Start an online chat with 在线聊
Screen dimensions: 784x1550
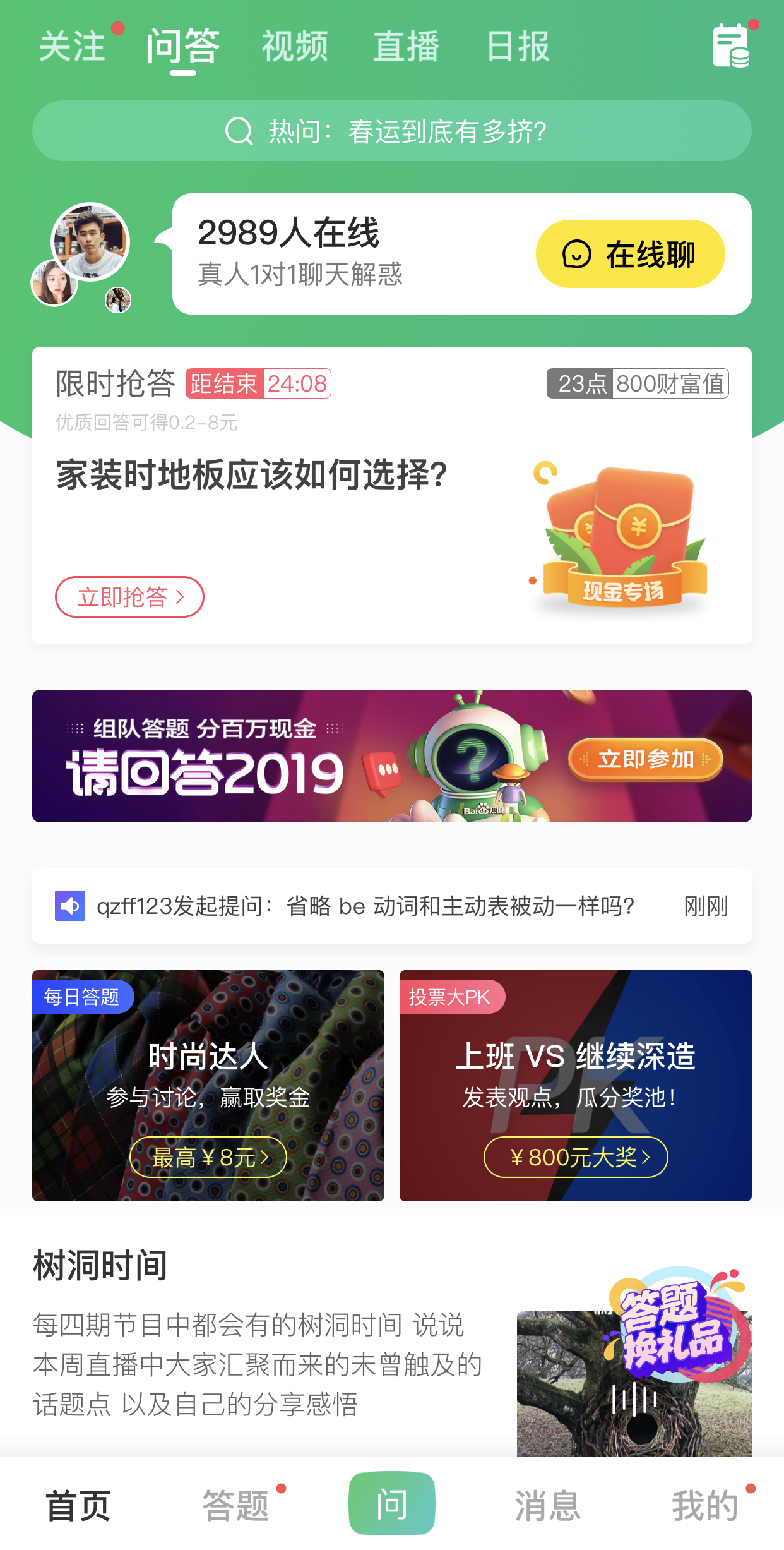click(630, 254)
